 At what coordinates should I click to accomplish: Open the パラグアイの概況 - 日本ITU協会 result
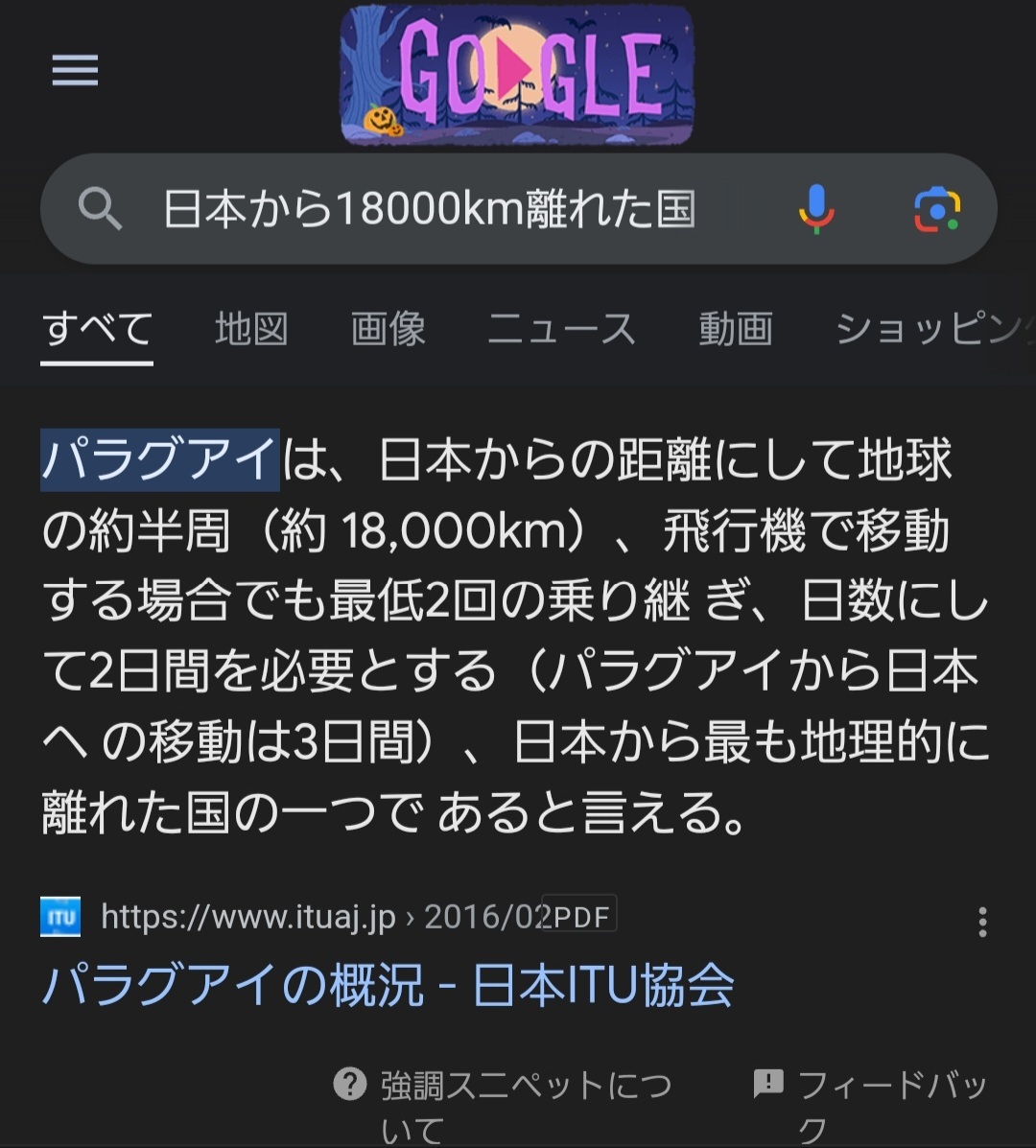pos(388,985)
